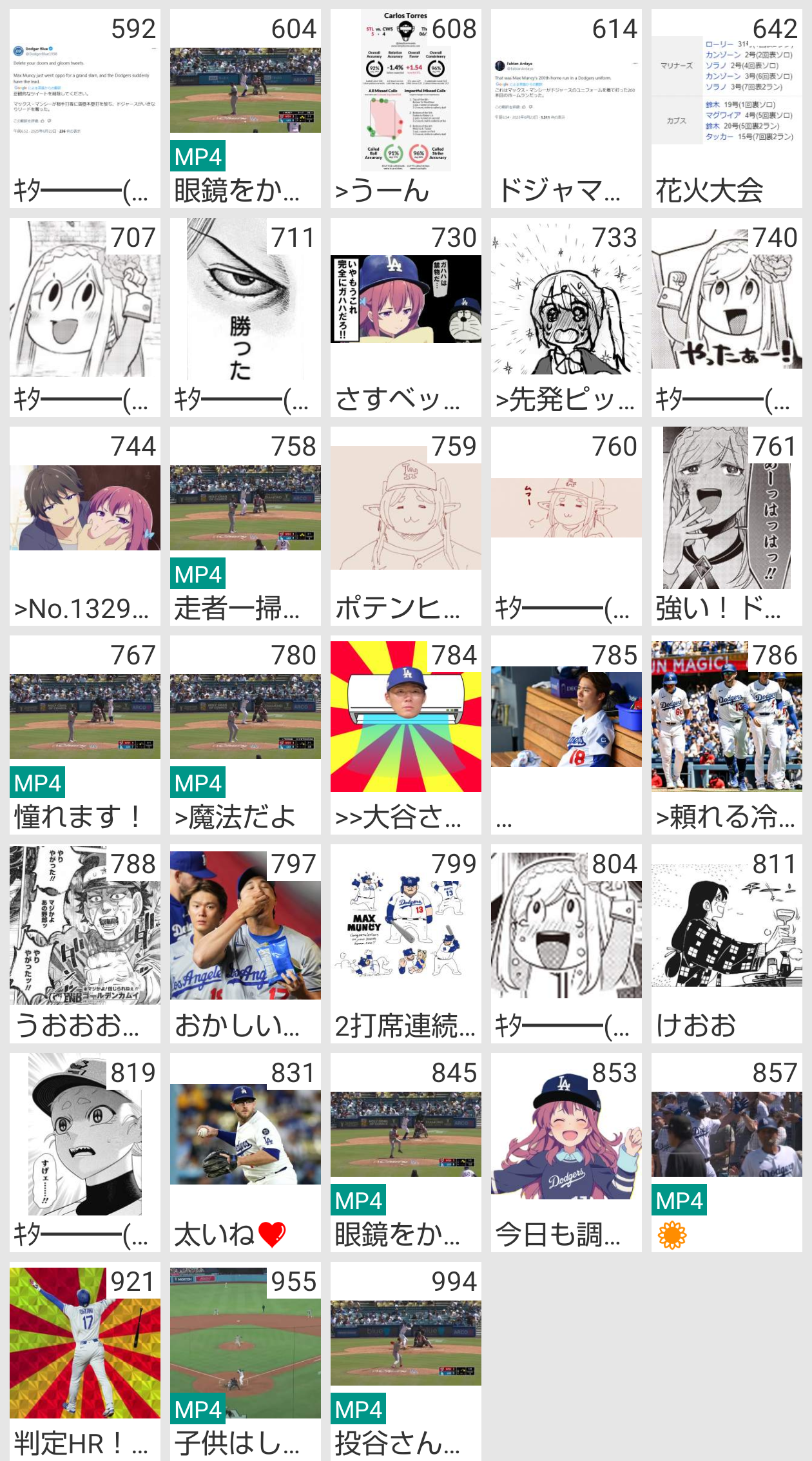Viewport: 812px width, 1461px height.
Task: View post 730 captioned さすベッ
Action: [x=406, y=317]
